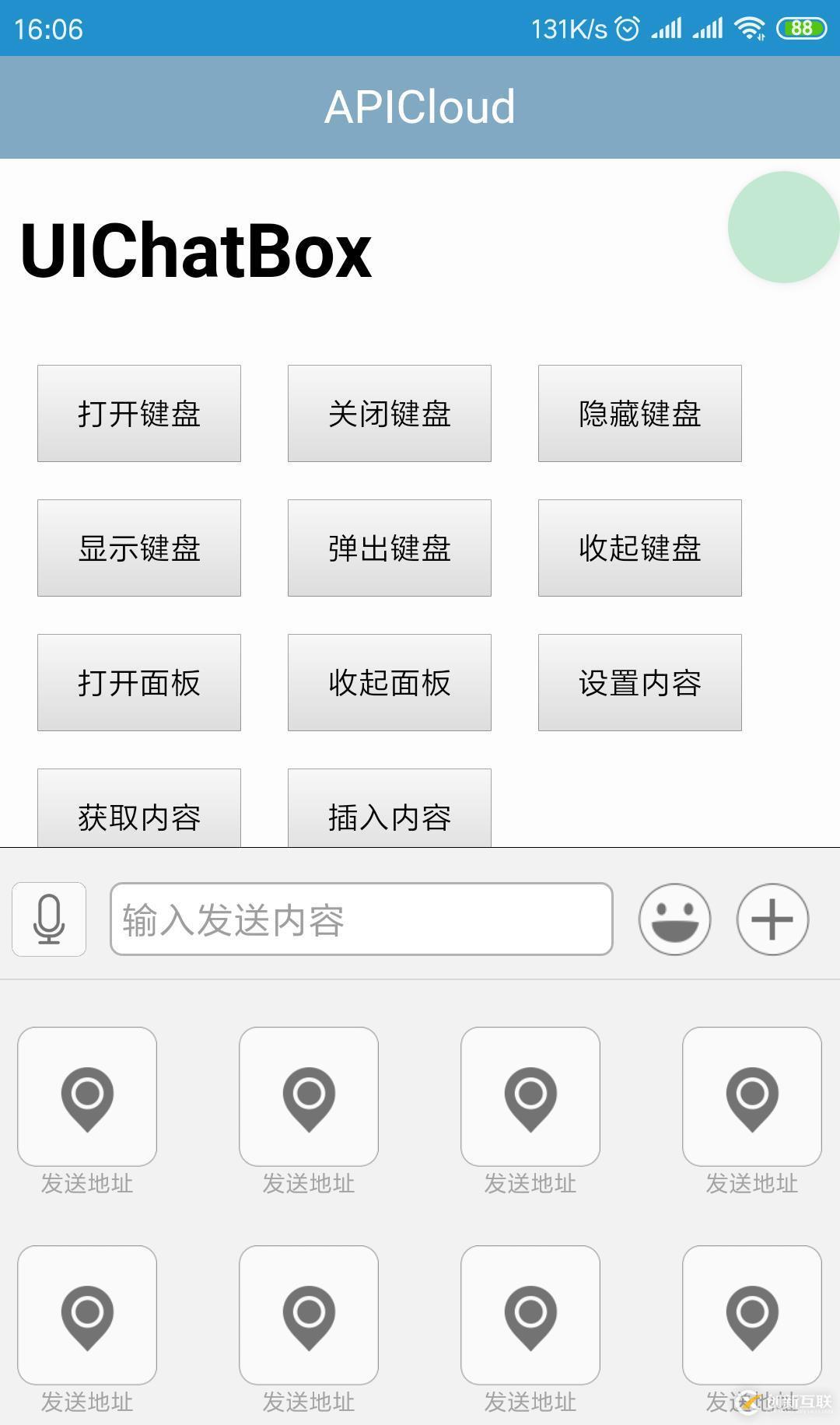This screenshot has width=840, height=1425.
Task: Open the panel with 打开面板
Action: tap(139, 682)
